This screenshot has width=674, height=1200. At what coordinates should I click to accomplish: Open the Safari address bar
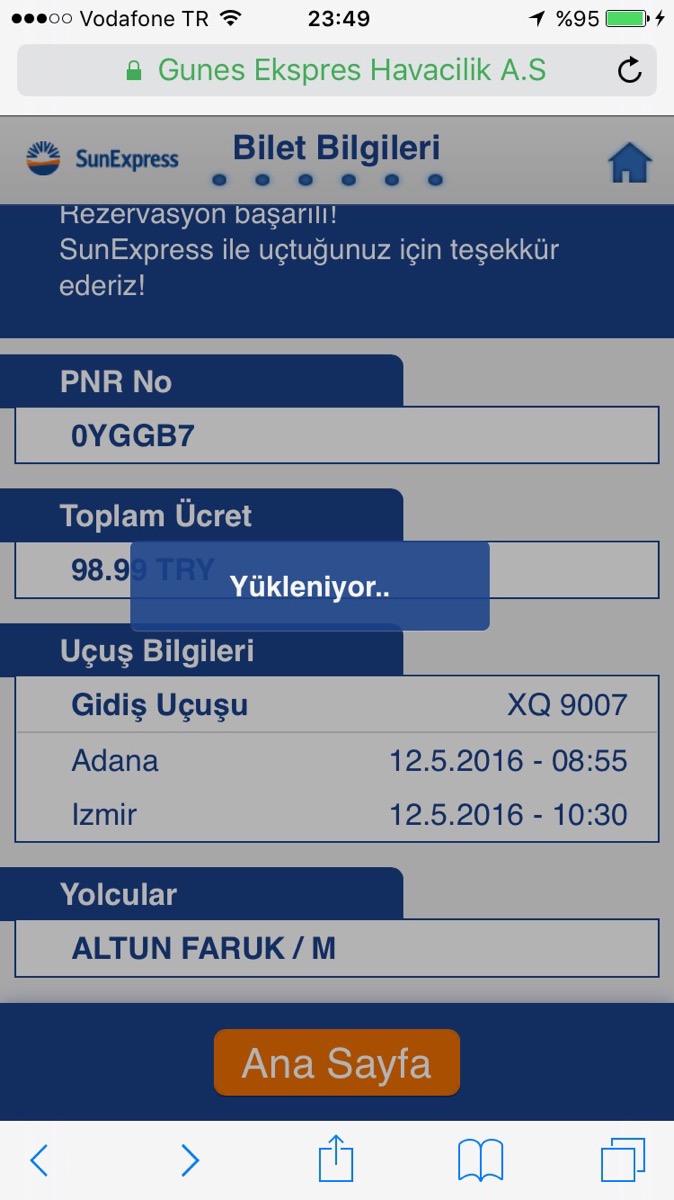tap(337, 70)
